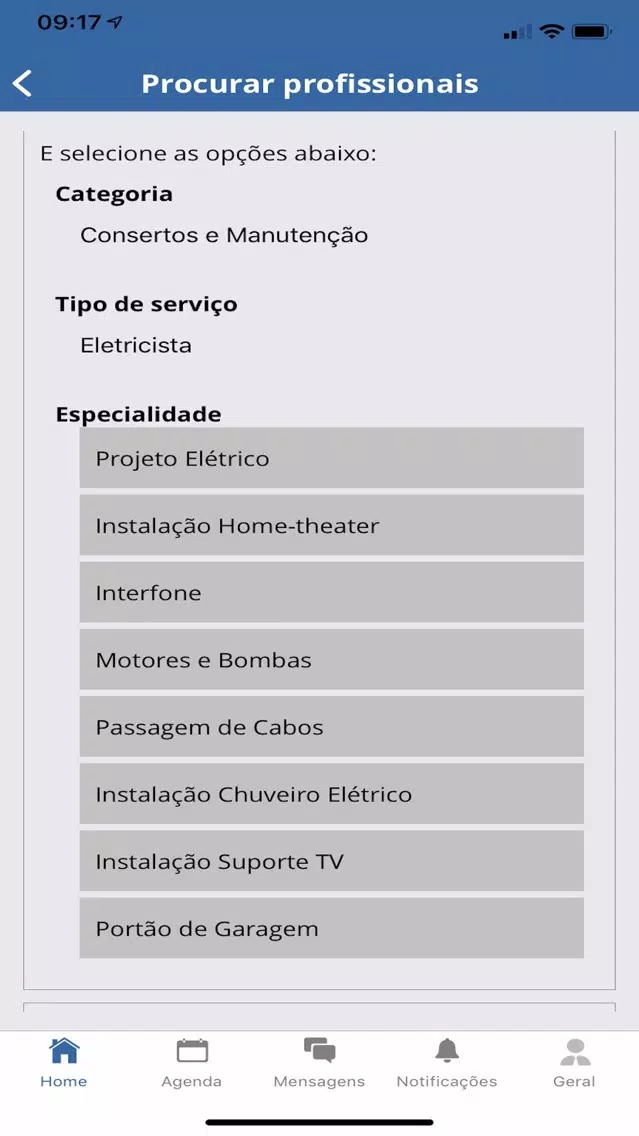The width and height of the screenshot is (639, 1136).
Task: Select Passagem de Cabos
Action: (x=331, y=727)
